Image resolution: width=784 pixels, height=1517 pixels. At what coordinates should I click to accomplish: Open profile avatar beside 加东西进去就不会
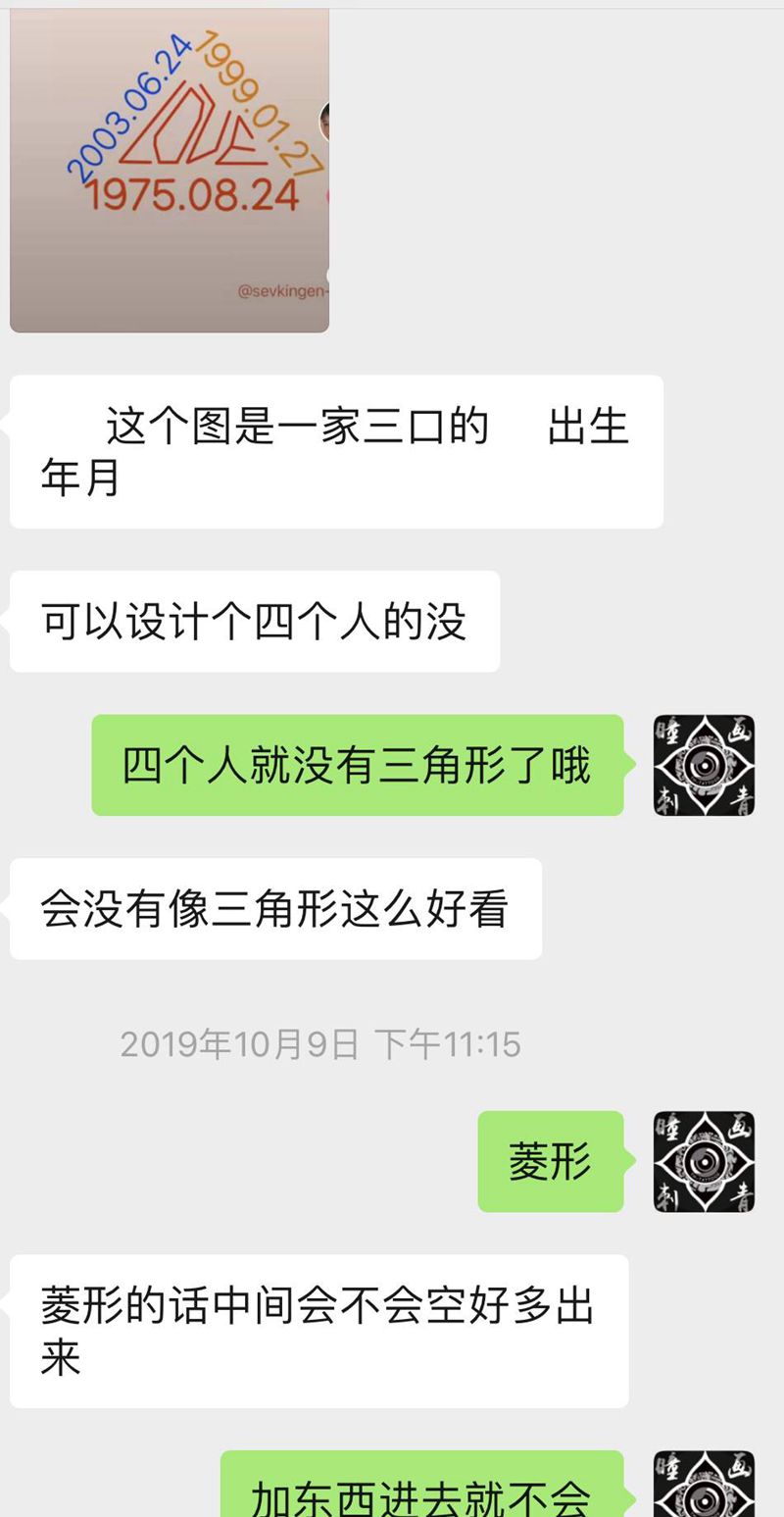pyautogui.click(x=704, y=1486)
